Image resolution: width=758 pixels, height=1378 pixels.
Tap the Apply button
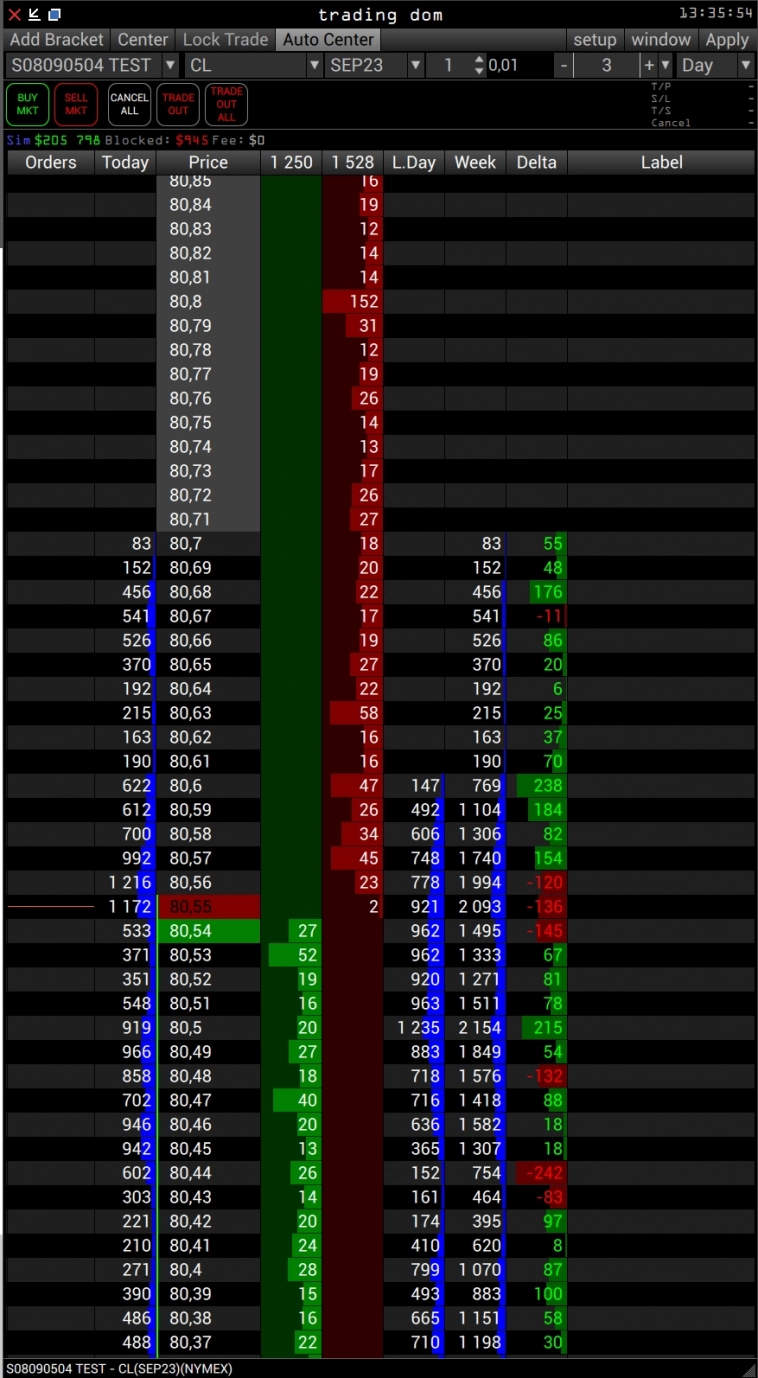727,40
